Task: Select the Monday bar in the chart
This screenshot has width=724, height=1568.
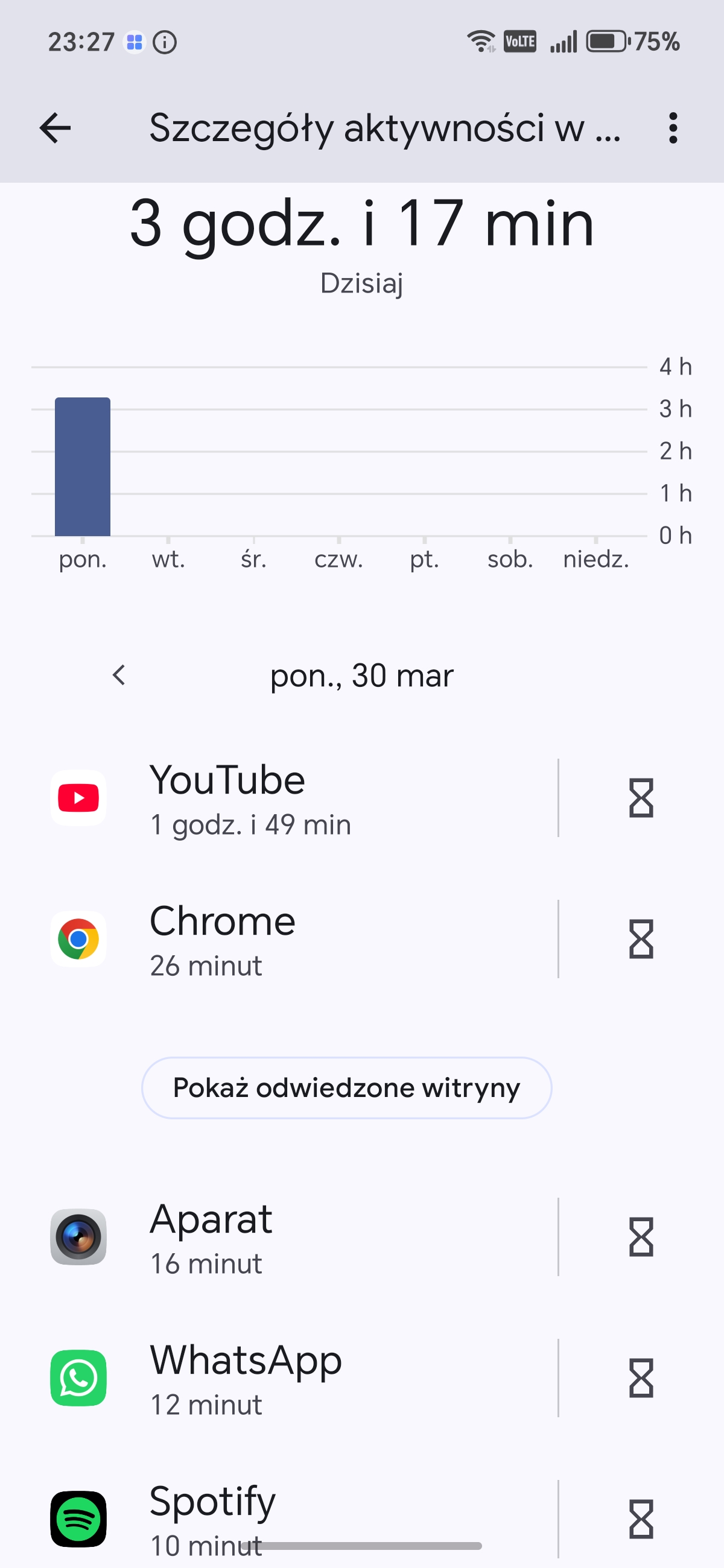Action: 83,467
